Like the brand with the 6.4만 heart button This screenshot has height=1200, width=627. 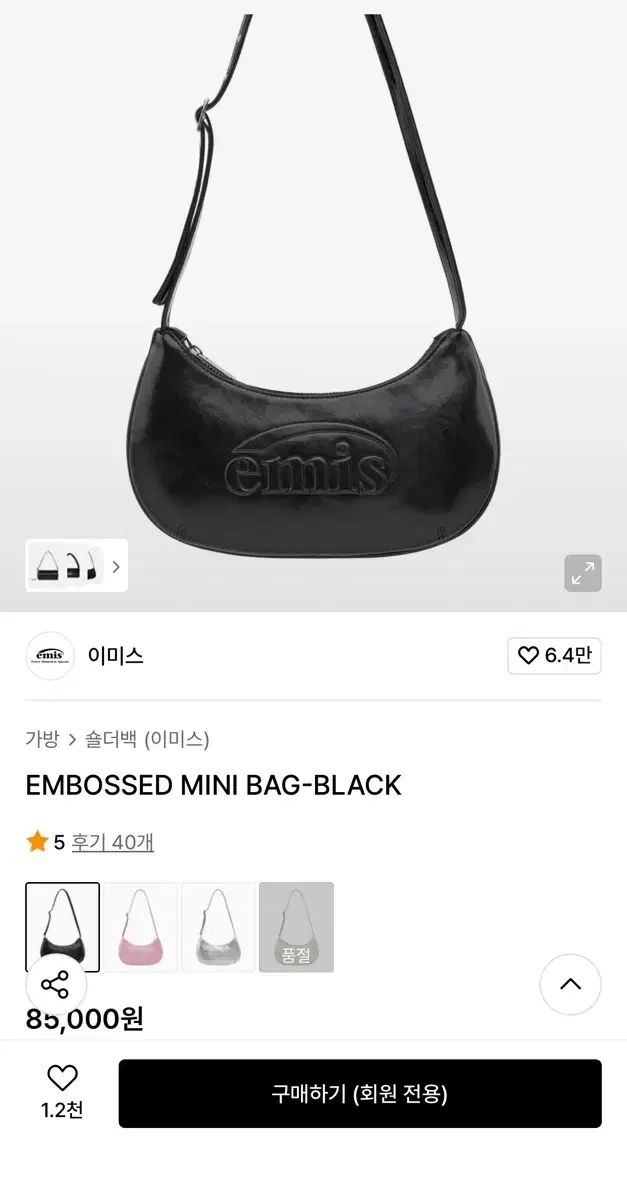[x=555, y=656]
